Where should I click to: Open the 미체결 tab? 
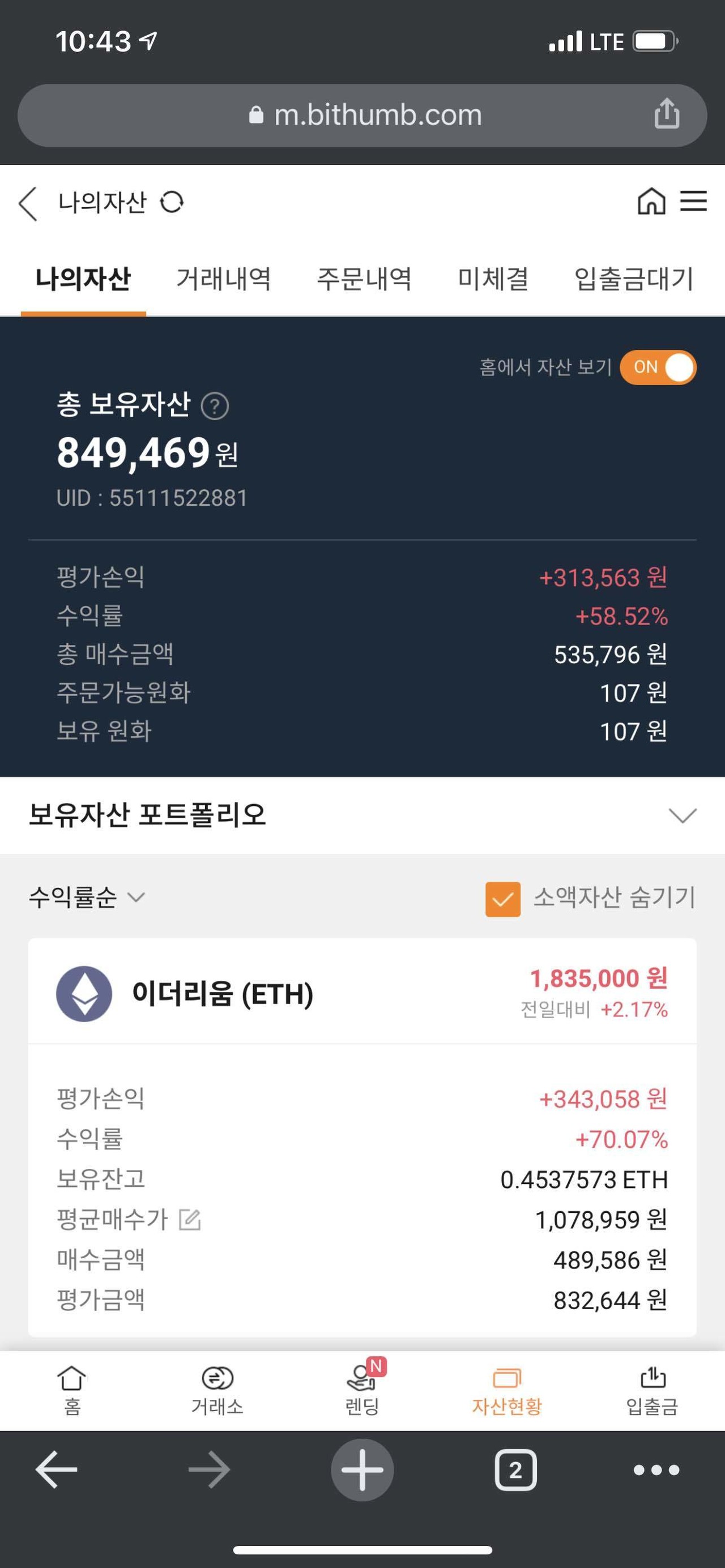[494, 279]
